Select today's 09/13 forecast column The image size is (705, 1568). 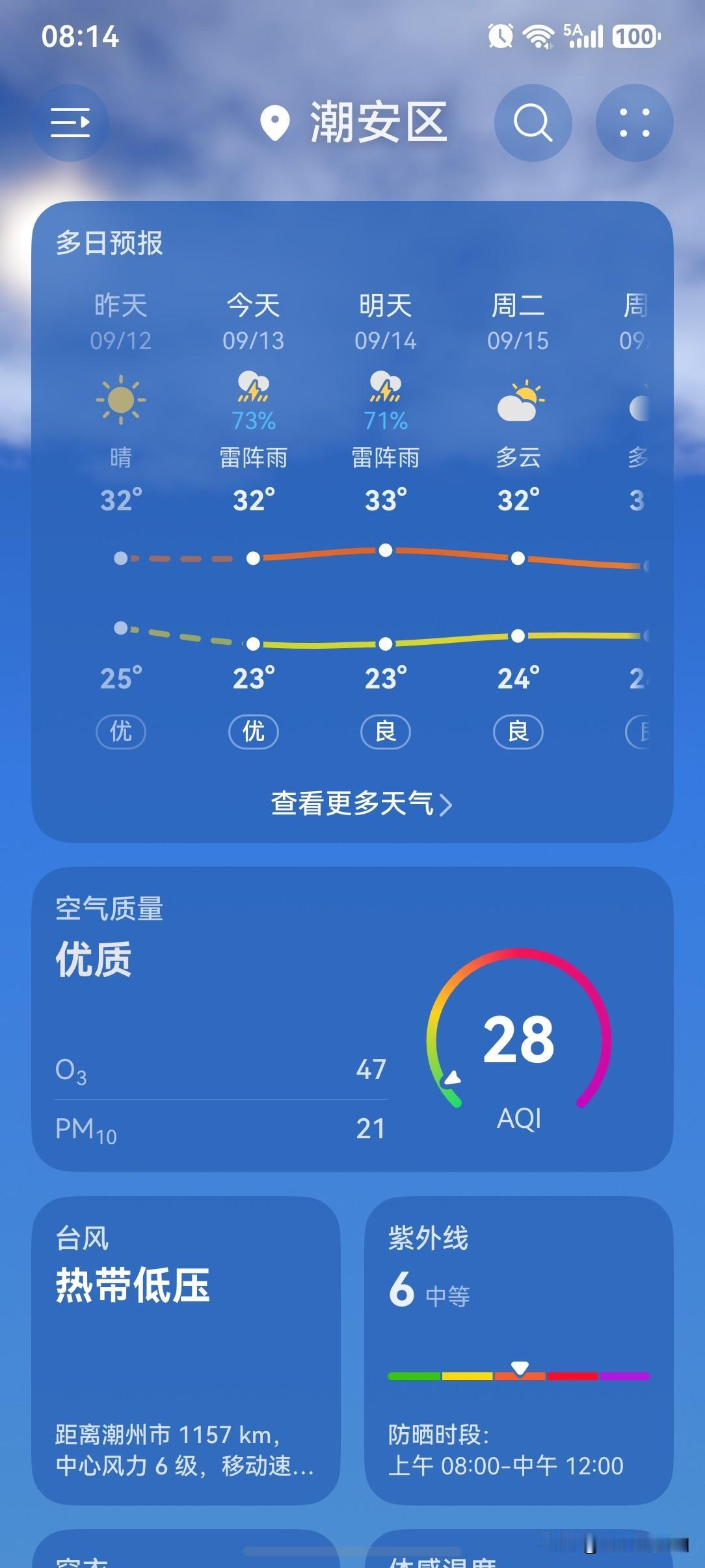(x=254, y=520)
